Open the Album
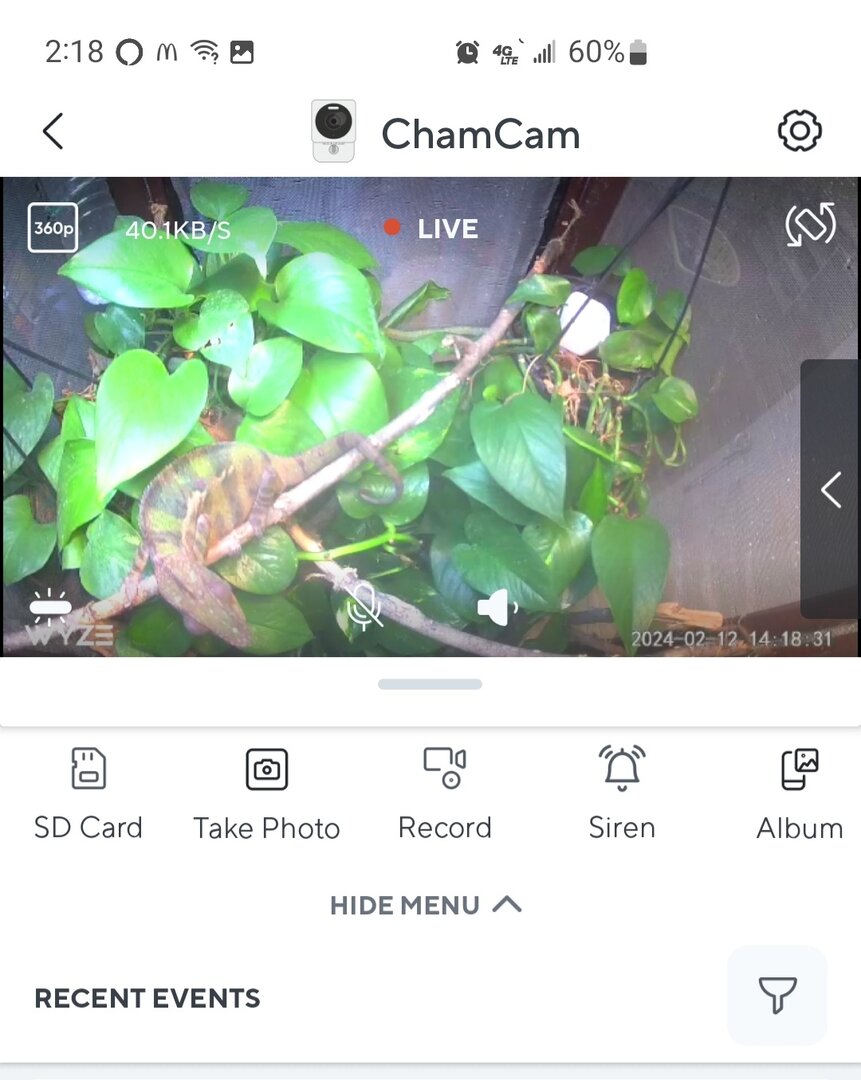Screen dimensions: 861x1080 [800, 794]
